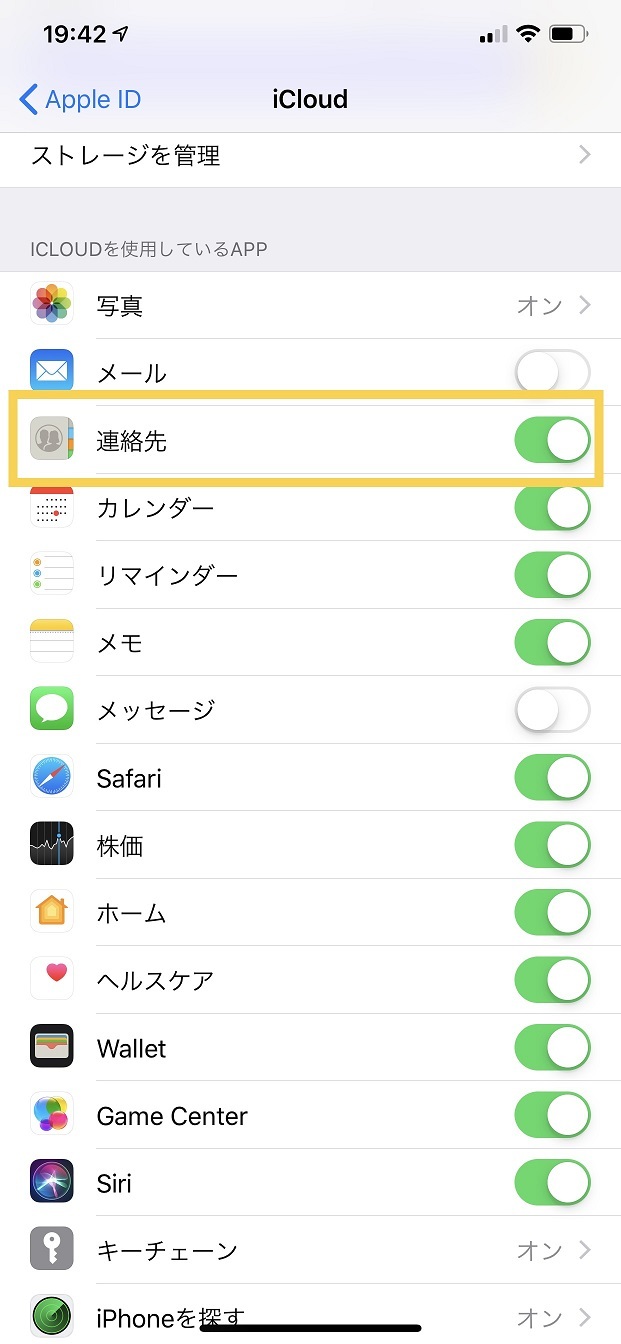Turn off the ホーム toggle
Viewport: 621px width, 1344px height.
pos(552,913)
